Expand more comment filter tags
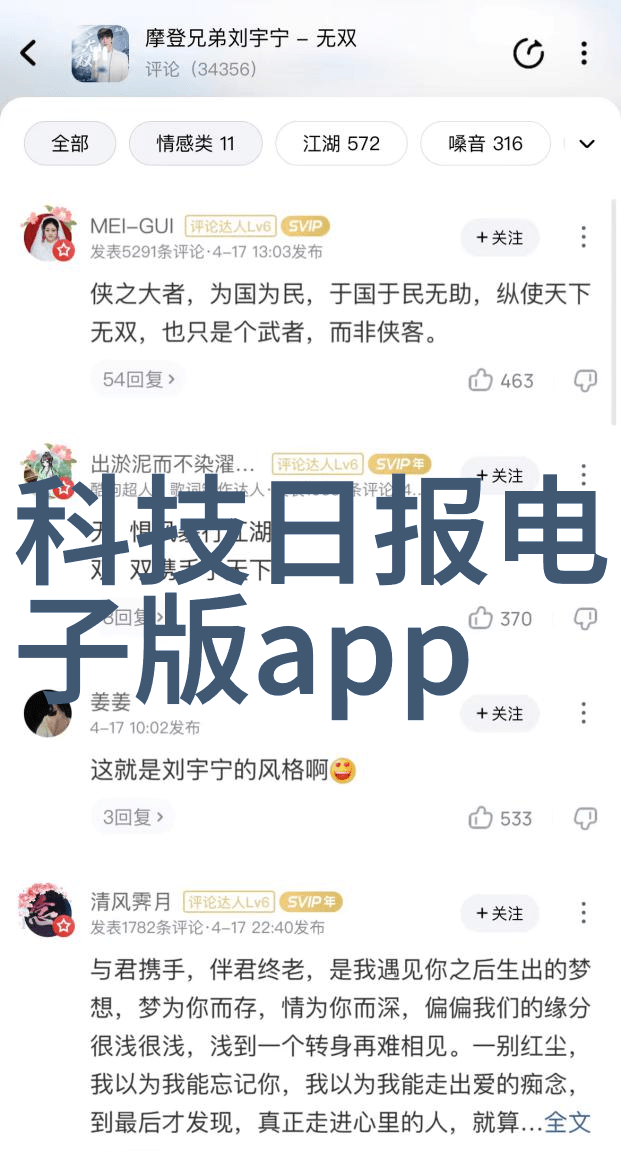Viewport: 621px width, 1151px height. tap(587, 143)
